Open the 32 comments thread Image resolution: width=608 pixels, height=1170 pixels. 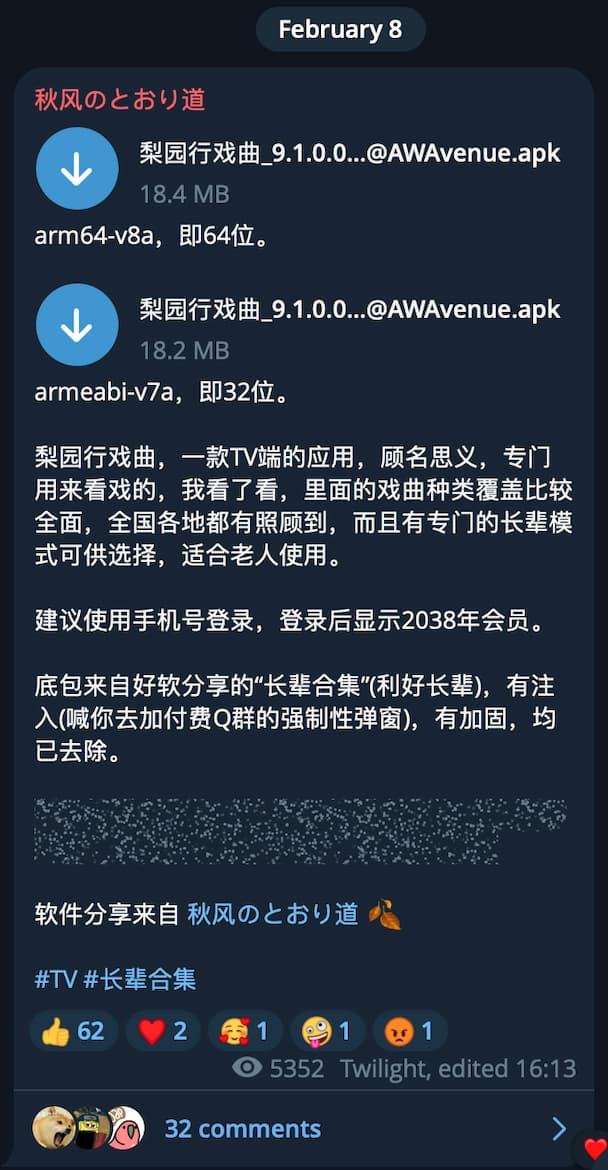point(243,1129)
